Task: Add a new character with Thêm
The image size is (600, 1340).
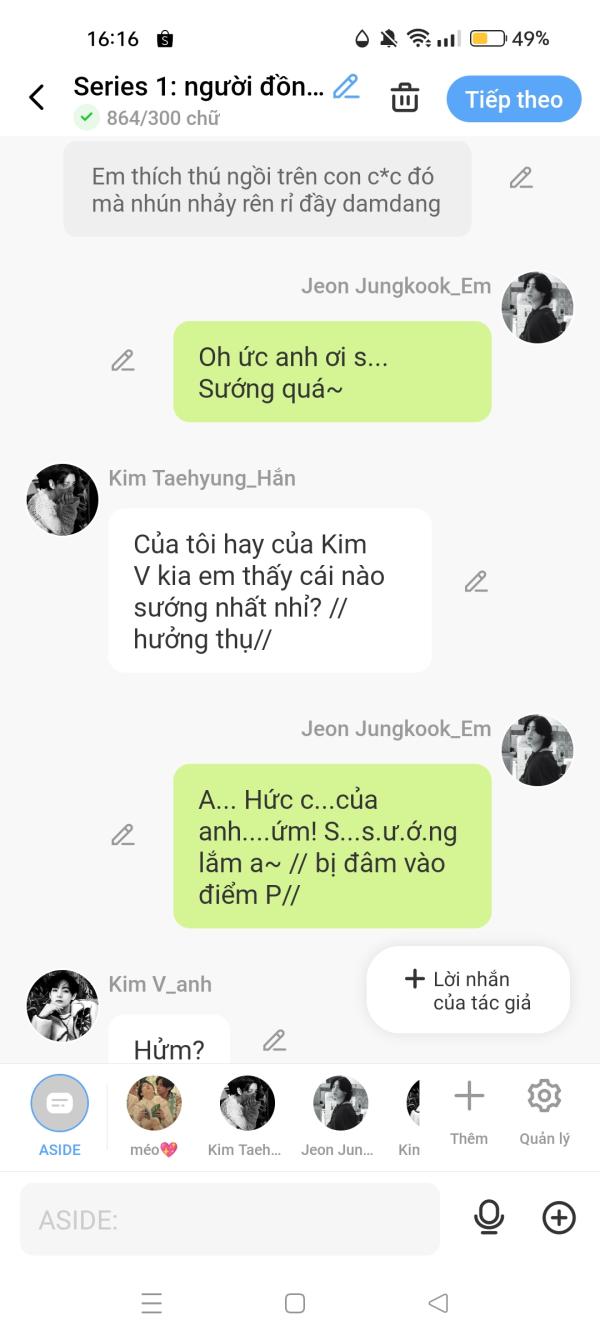Action: tap(469, 1110)
